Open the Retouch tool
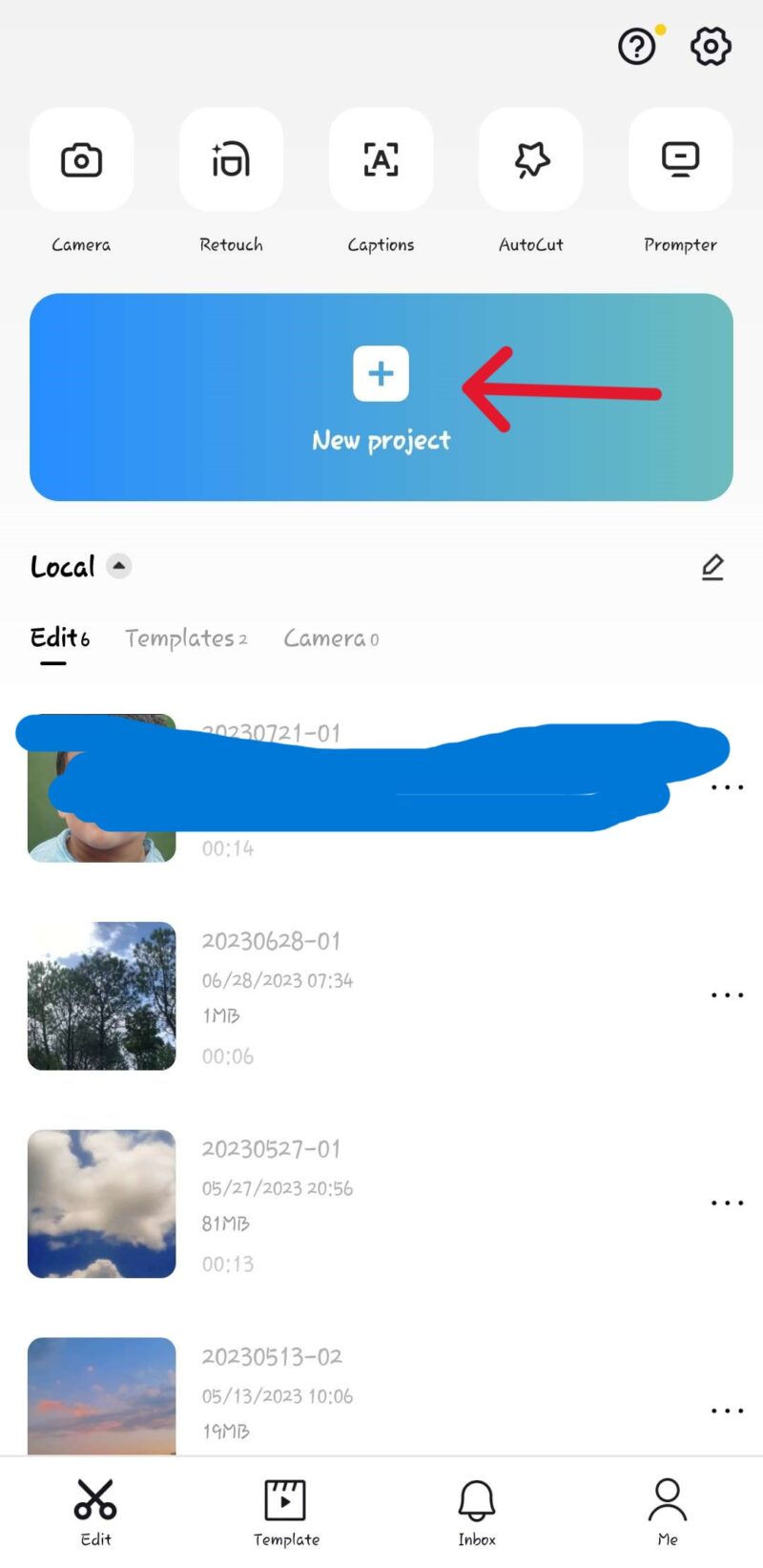Viewport: 763px width, 1568px height. click(x=231, y=160)
